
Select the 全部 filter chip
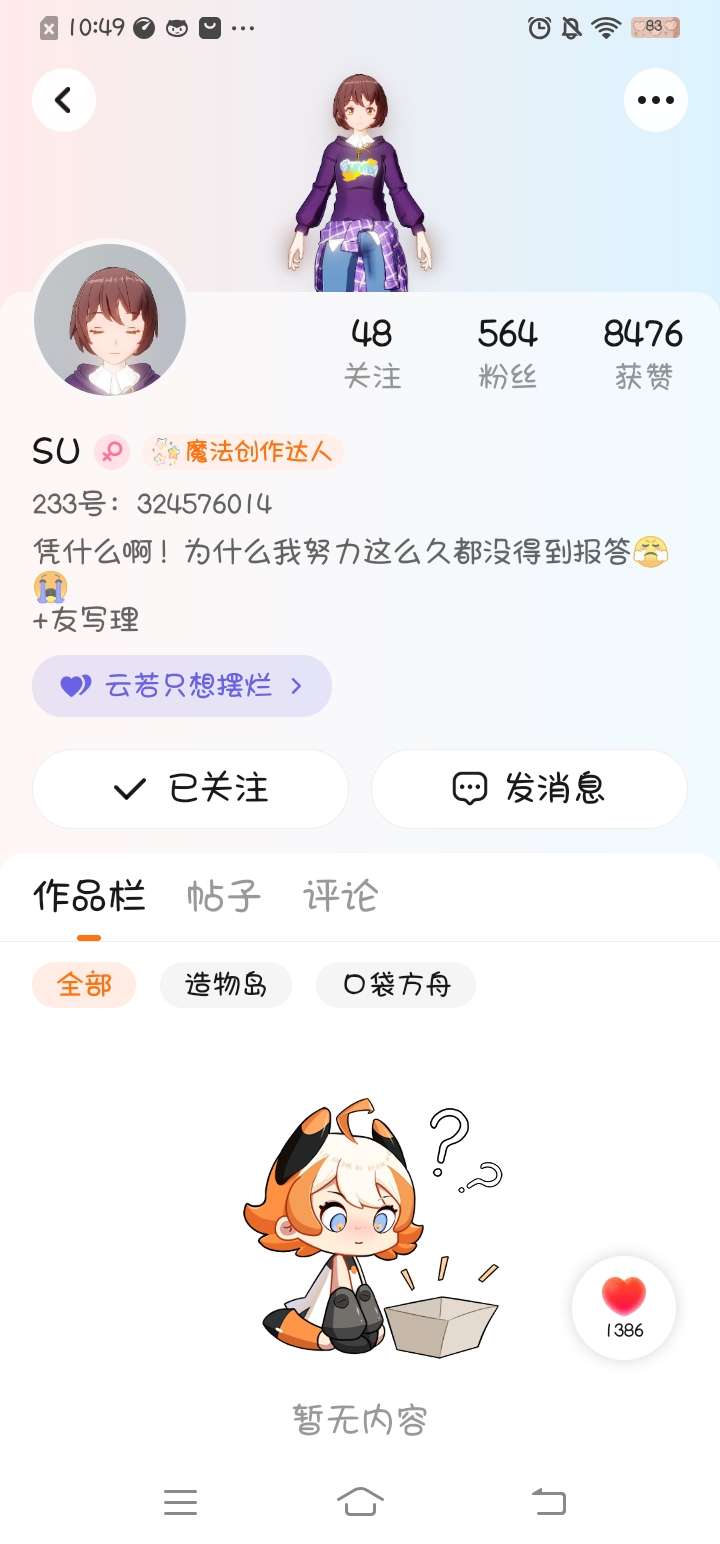[84, 985]
